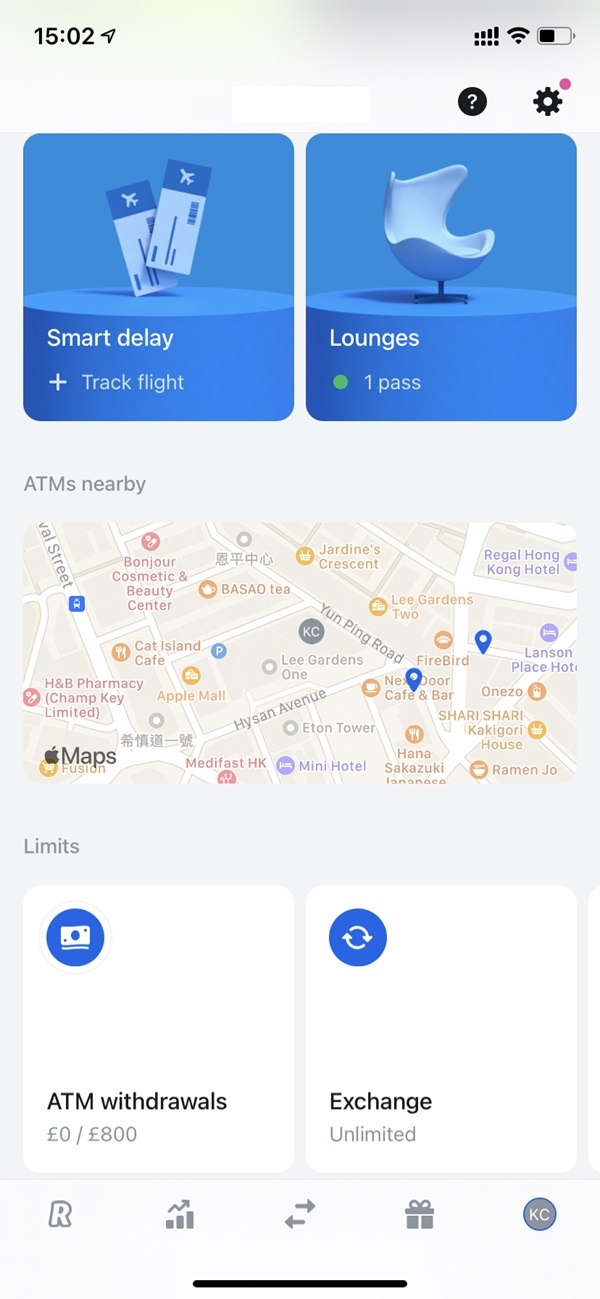The height and width of the screenshot is (1299, 600).
Task: Switch to the KC profile tab
Action: pos(540,1215)
